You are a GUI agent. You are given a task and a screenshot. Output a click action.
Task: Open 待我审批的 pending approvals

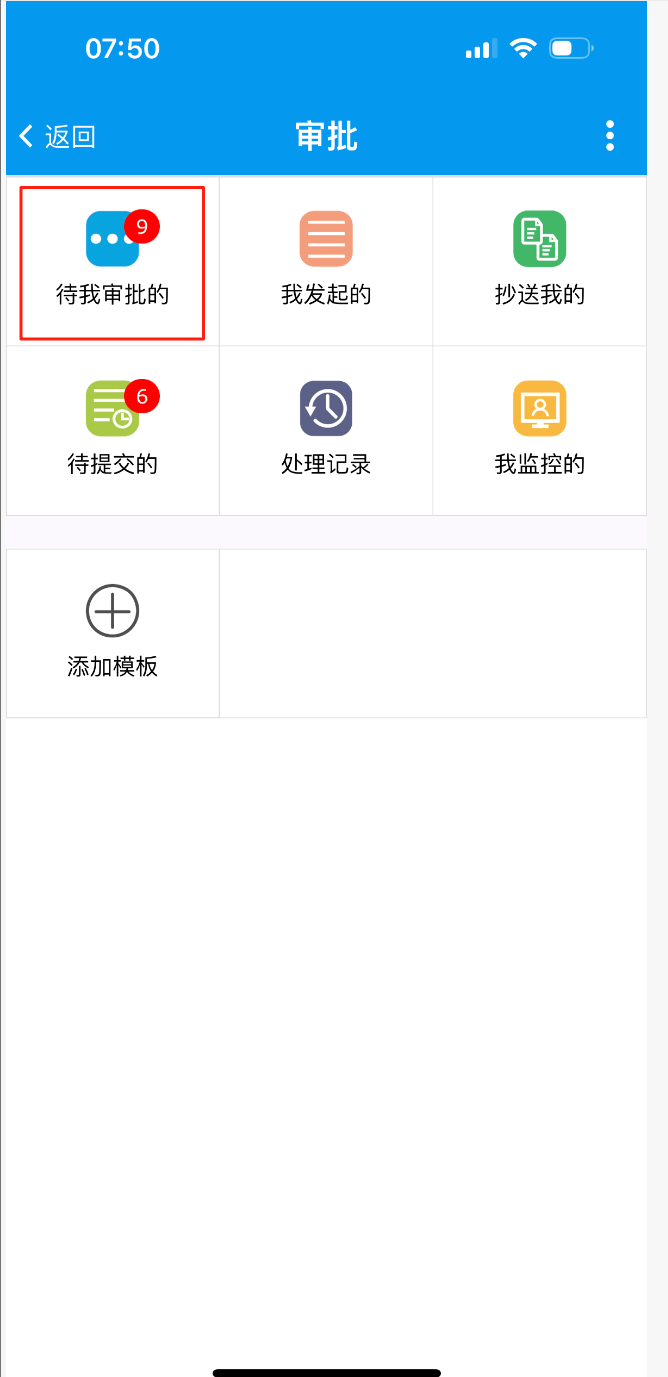point(113,261)
